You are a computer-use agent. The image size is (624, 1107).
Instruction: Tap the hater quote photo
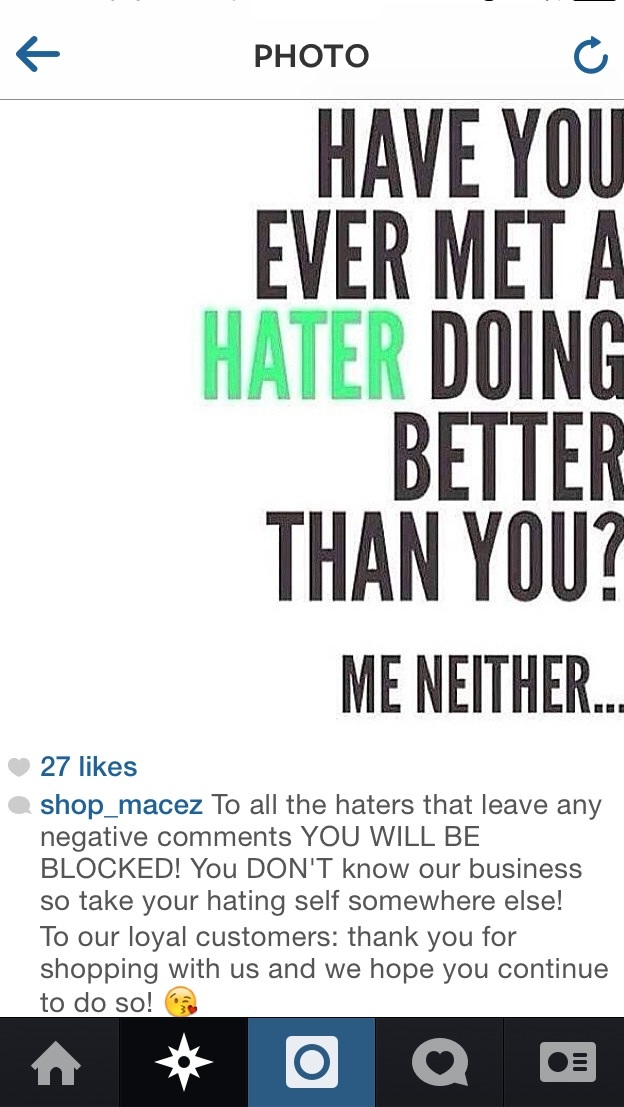[312, 414]
